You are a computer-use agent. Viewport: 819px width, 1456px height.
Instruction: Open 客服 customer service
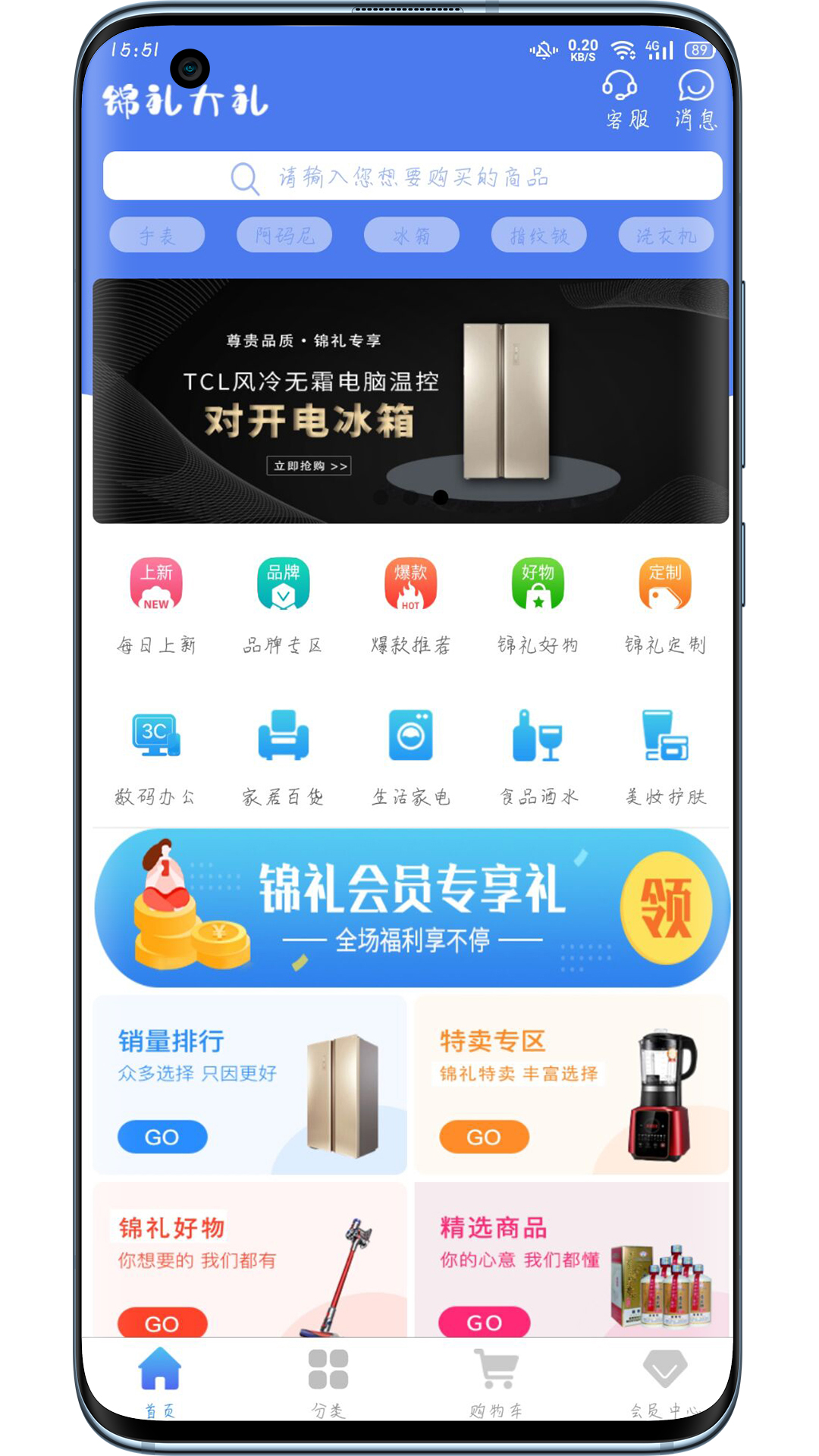[x=627, y=99]
